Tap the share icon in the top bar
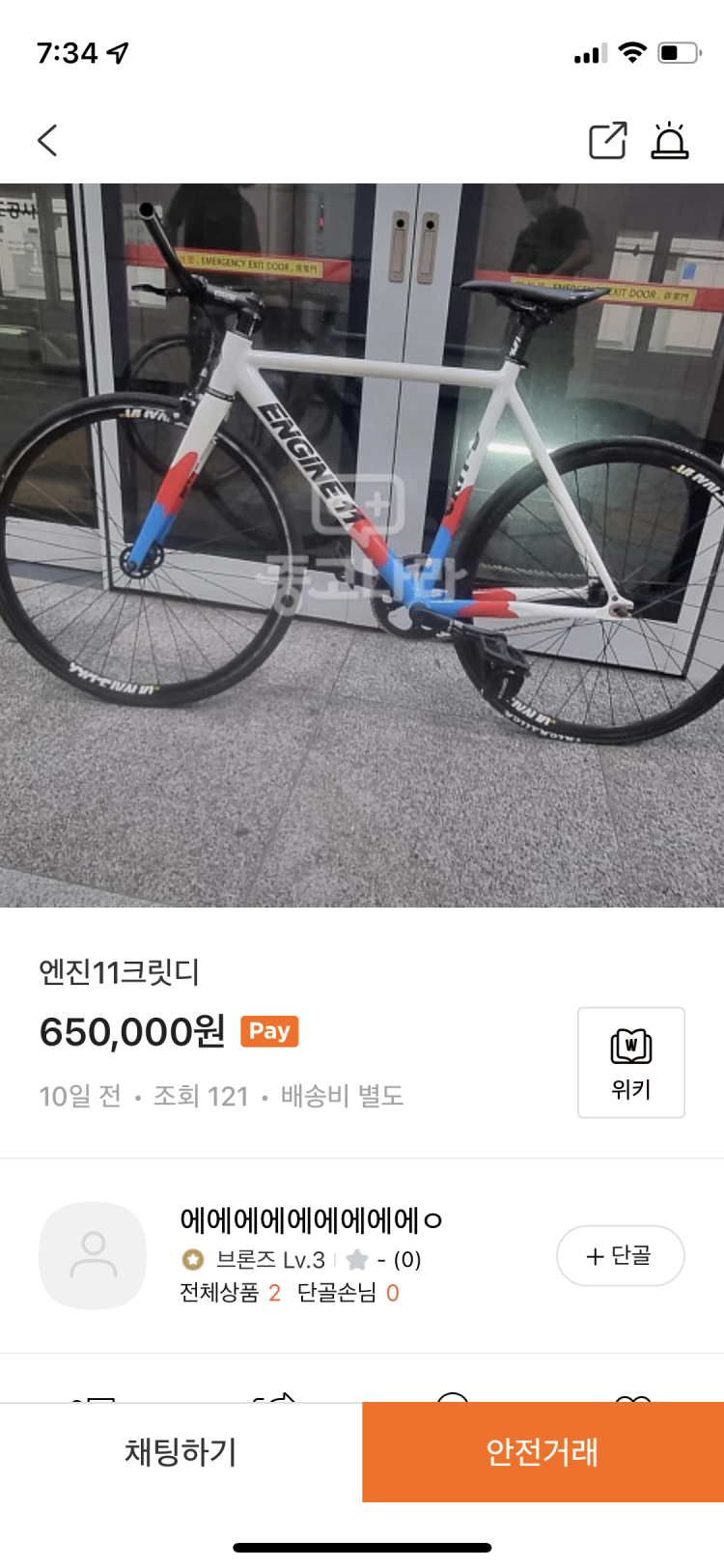 coord(607,139)
